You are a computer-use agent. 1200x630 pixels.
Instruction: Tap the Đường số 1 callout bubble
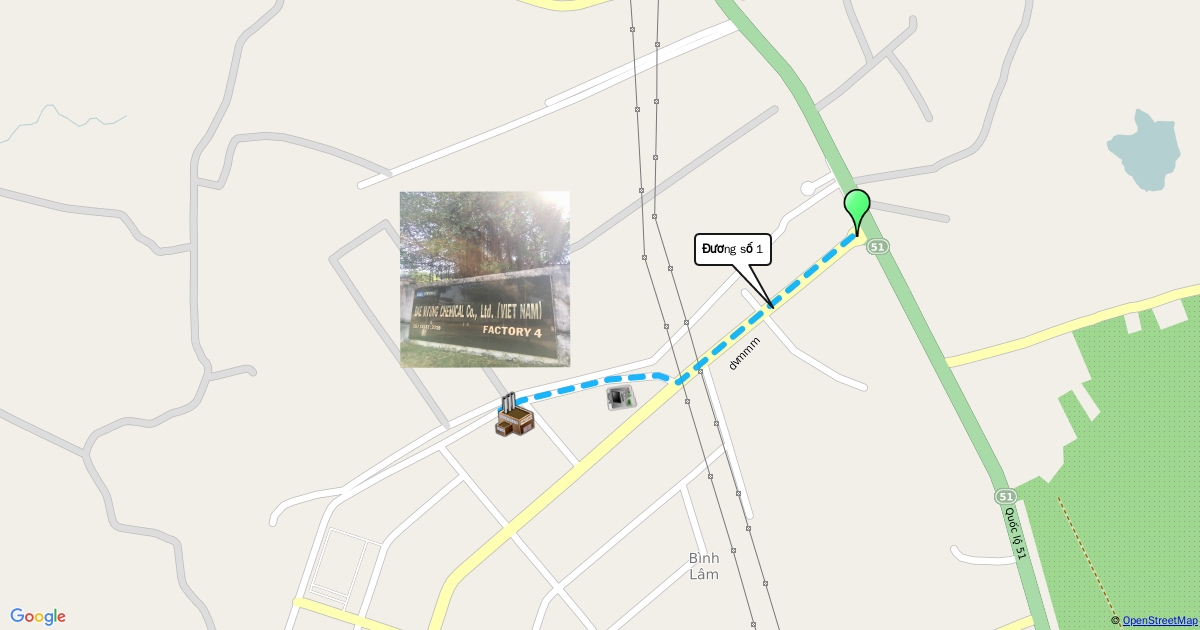click(733, 249)
